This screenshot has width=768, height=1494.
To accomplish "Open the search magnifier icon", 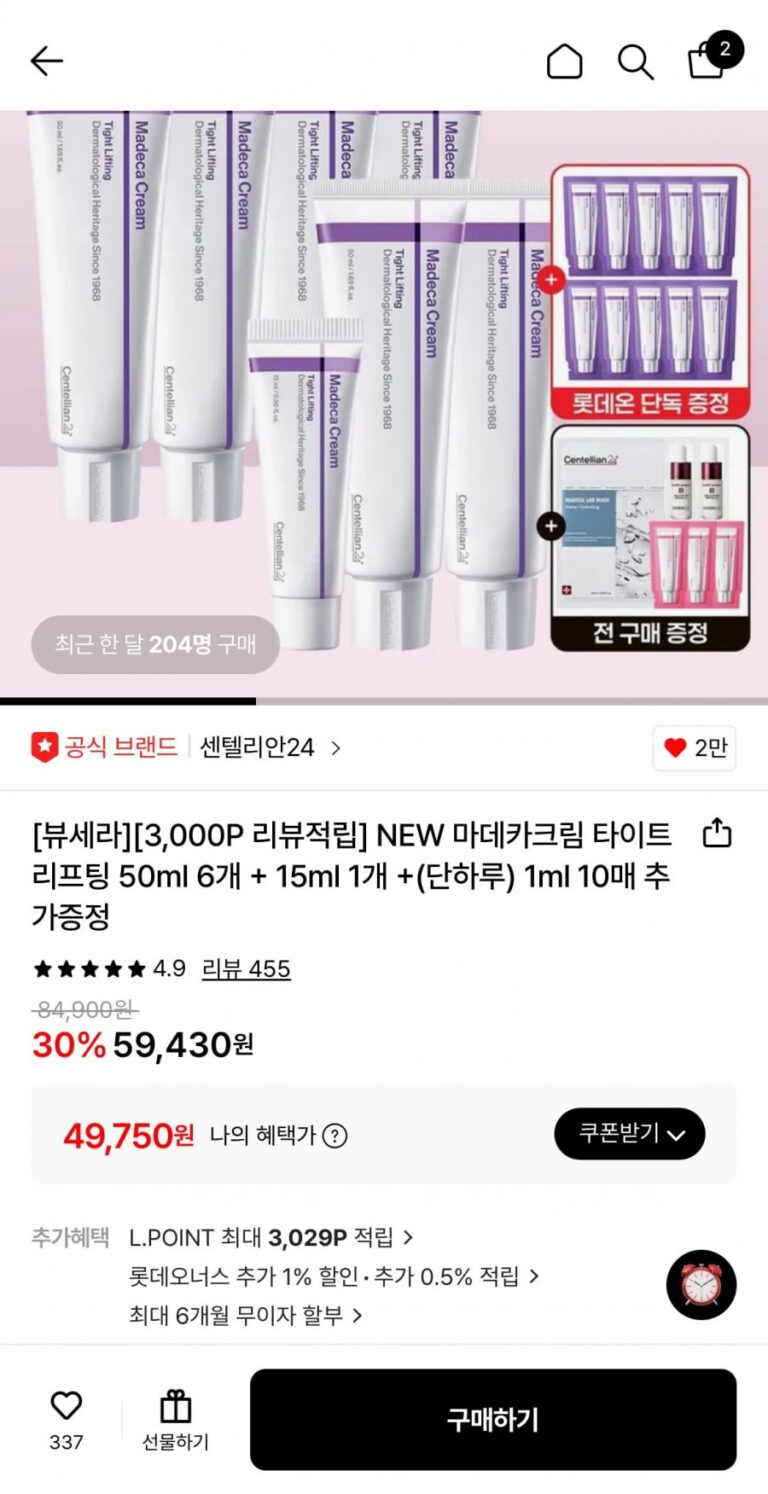I will click(635, 61).
